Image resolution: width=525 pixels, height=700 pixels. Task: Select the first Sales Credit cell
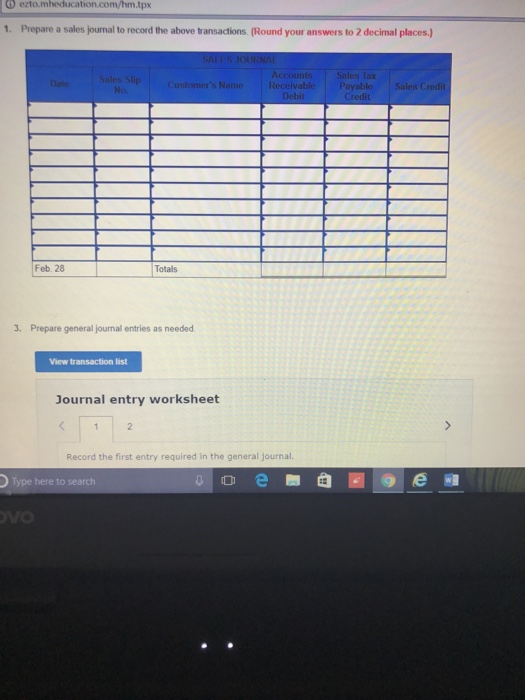point(419,112)
